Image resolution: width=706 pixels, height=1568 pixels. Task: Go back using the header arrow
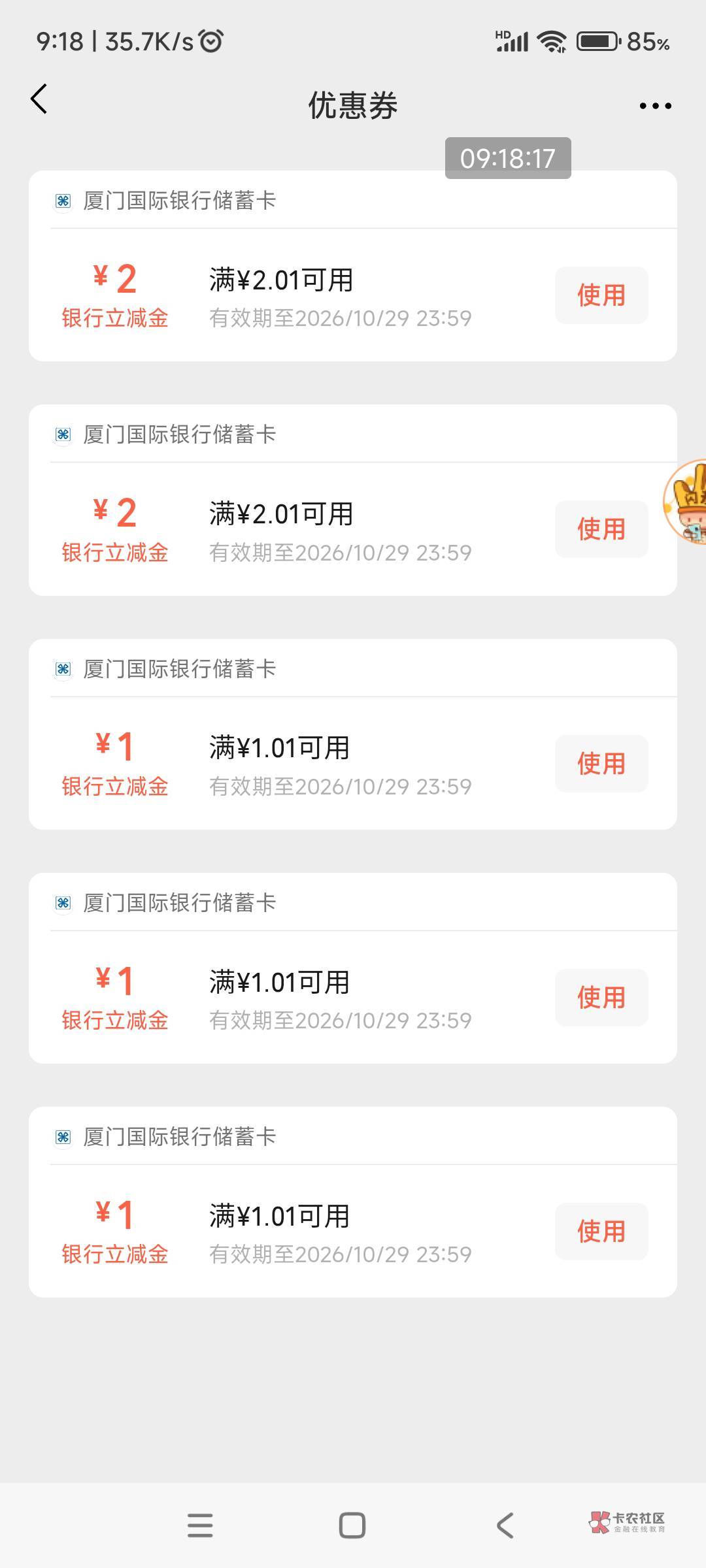click(39, 99)
